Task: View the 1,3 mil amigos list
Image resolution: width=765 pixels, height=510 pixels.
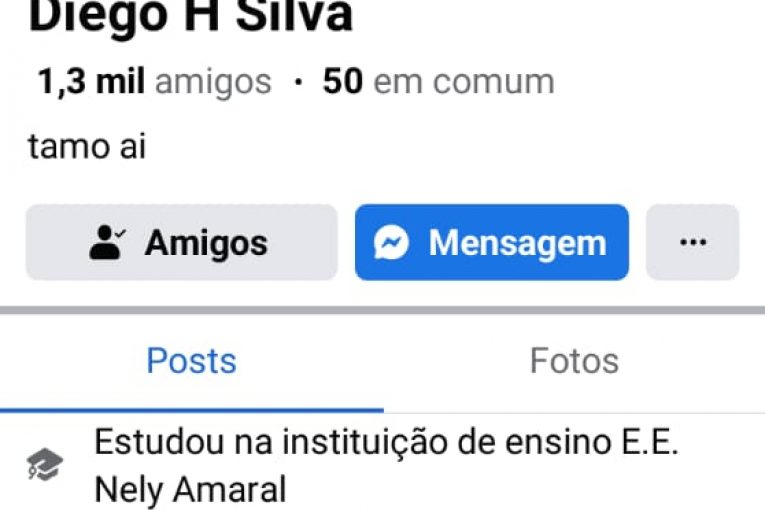Action: 154,82
